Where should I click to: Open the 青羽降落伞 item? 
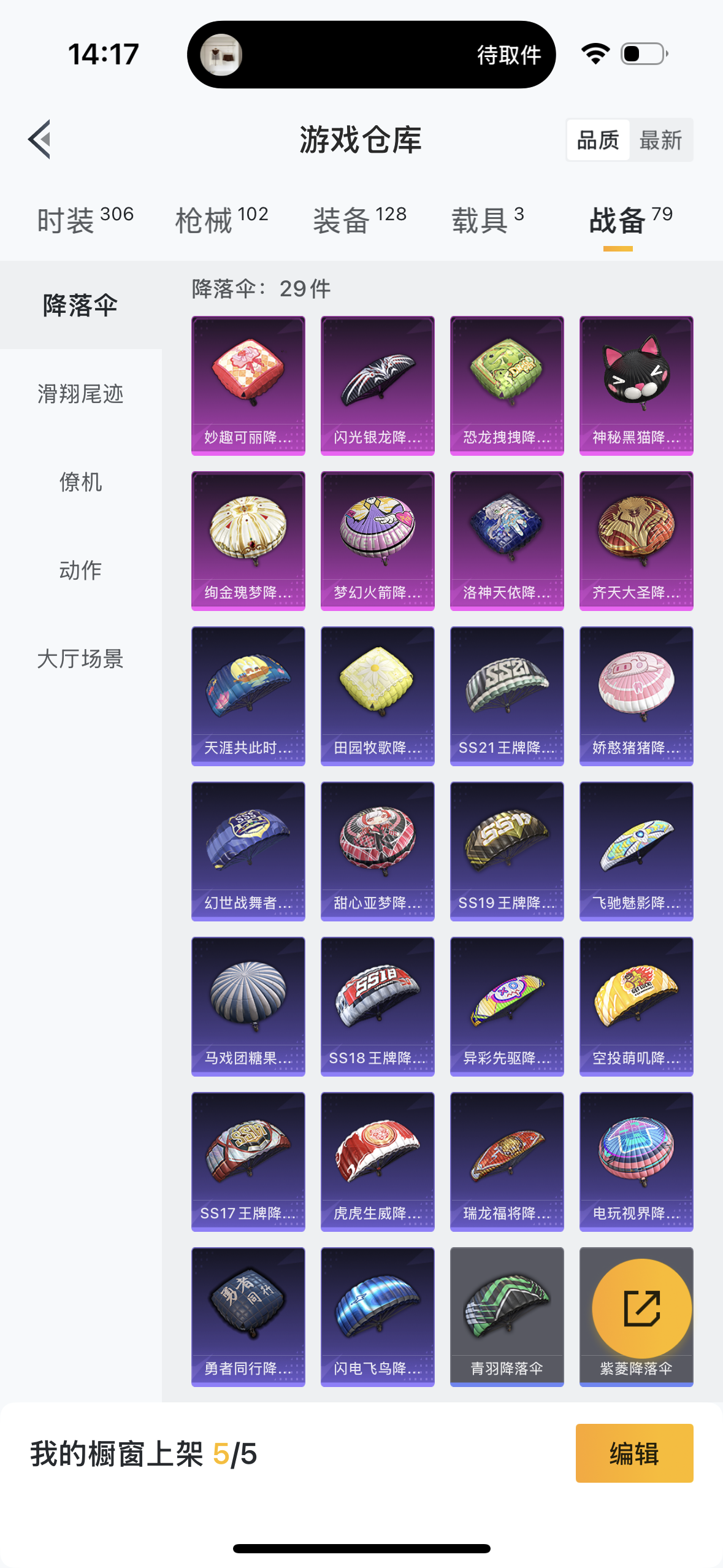tap(507, 1317)
